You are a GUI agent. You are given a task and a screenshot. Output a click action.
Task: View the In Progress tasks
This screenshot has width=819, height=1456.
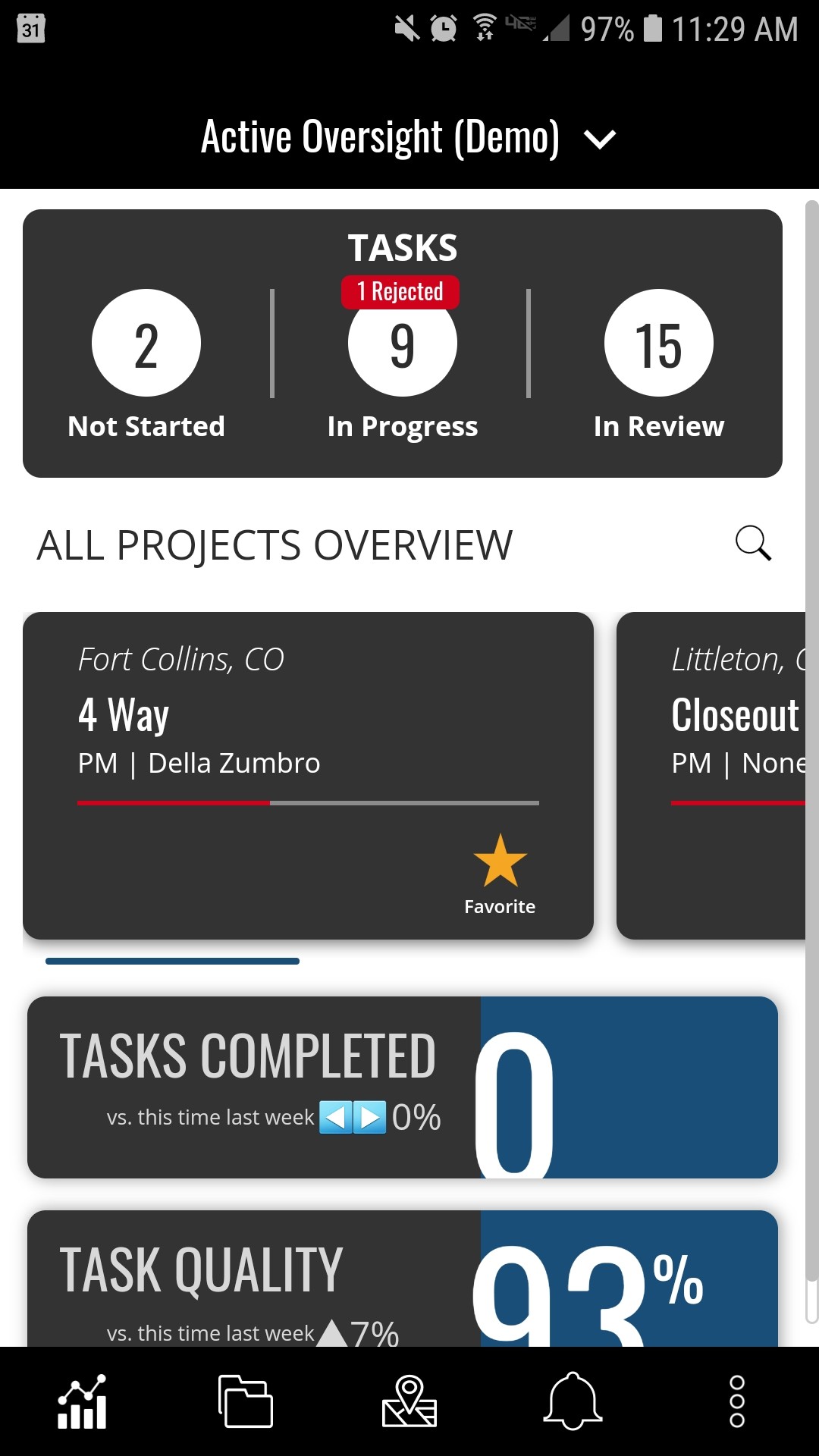point(403,343)
